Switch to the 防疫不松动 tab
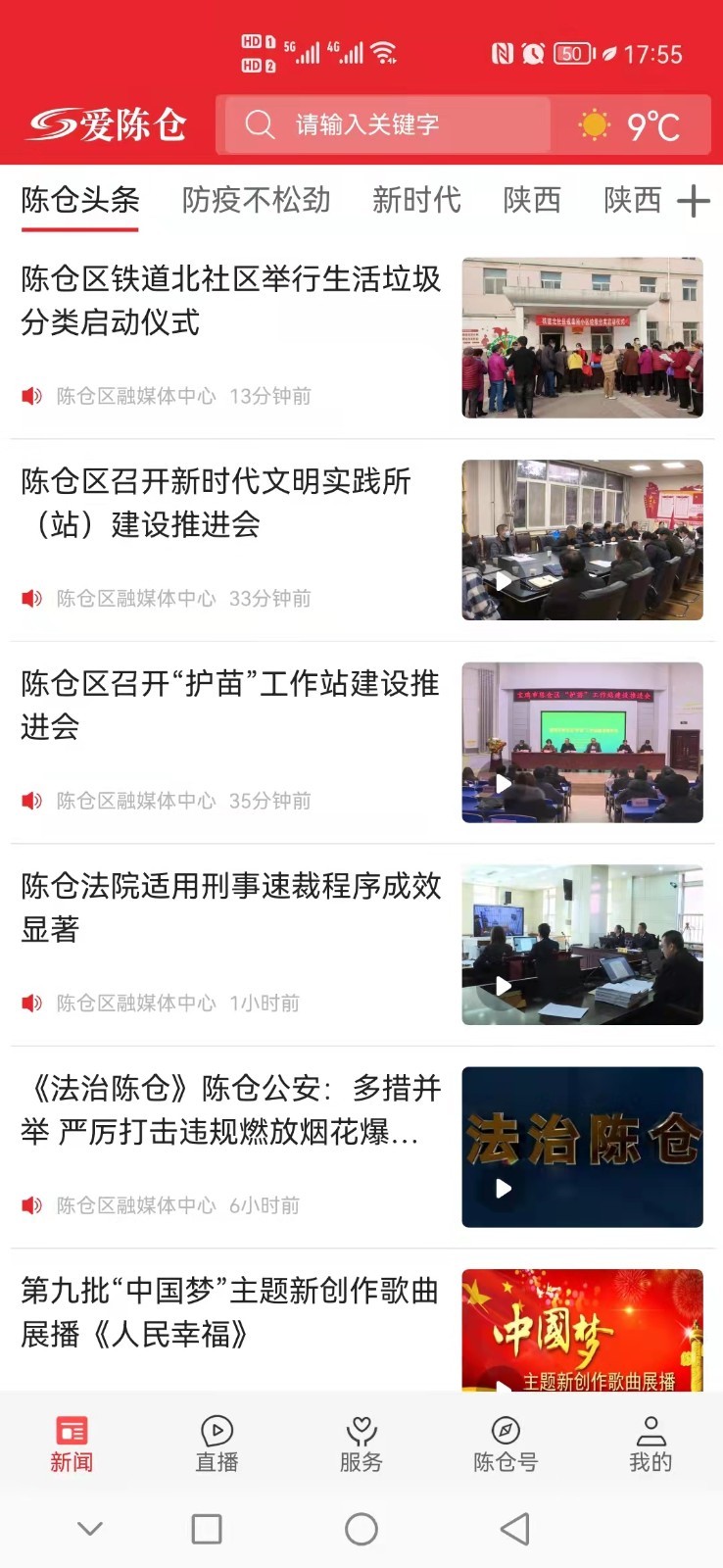 (x=256, y=200)
